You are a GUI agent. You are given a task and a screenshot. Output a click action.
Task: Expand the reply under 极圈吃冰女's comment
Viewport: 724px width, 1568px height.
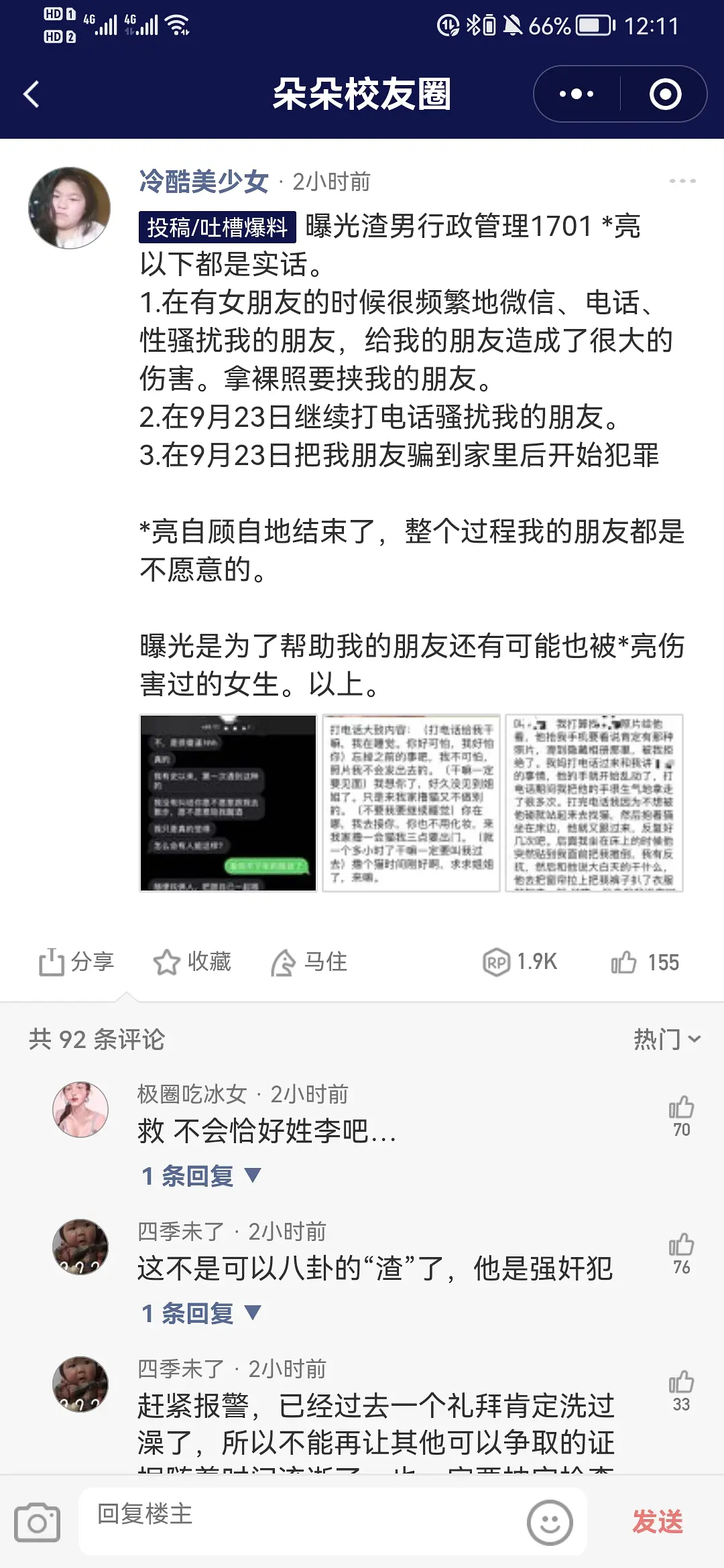(x=200, y=1175)
